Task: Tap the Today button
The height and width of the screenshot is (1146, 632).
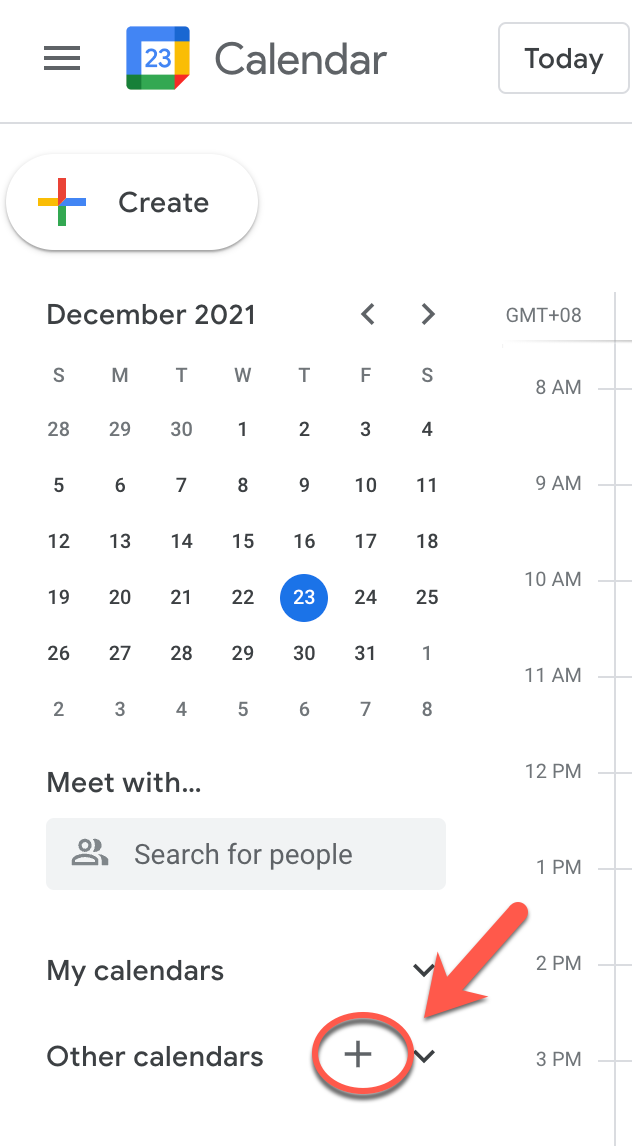Action: point(563,59)
